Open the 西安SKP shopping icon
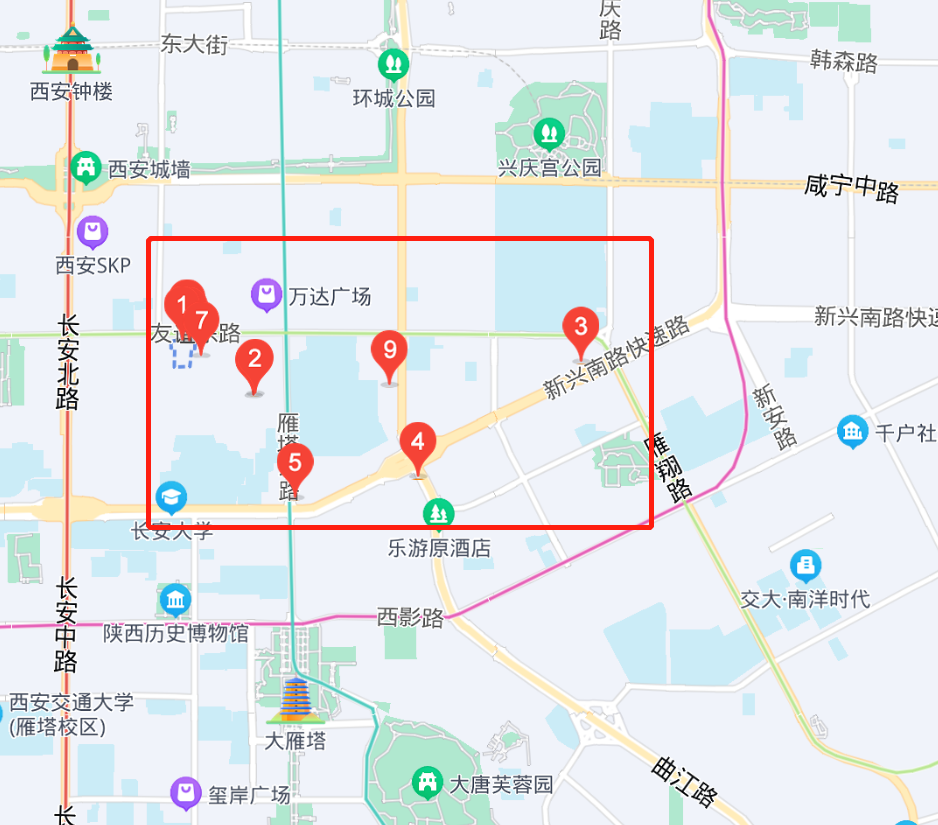The height and width of the screenshot is (825, 938). click(93, 234)
